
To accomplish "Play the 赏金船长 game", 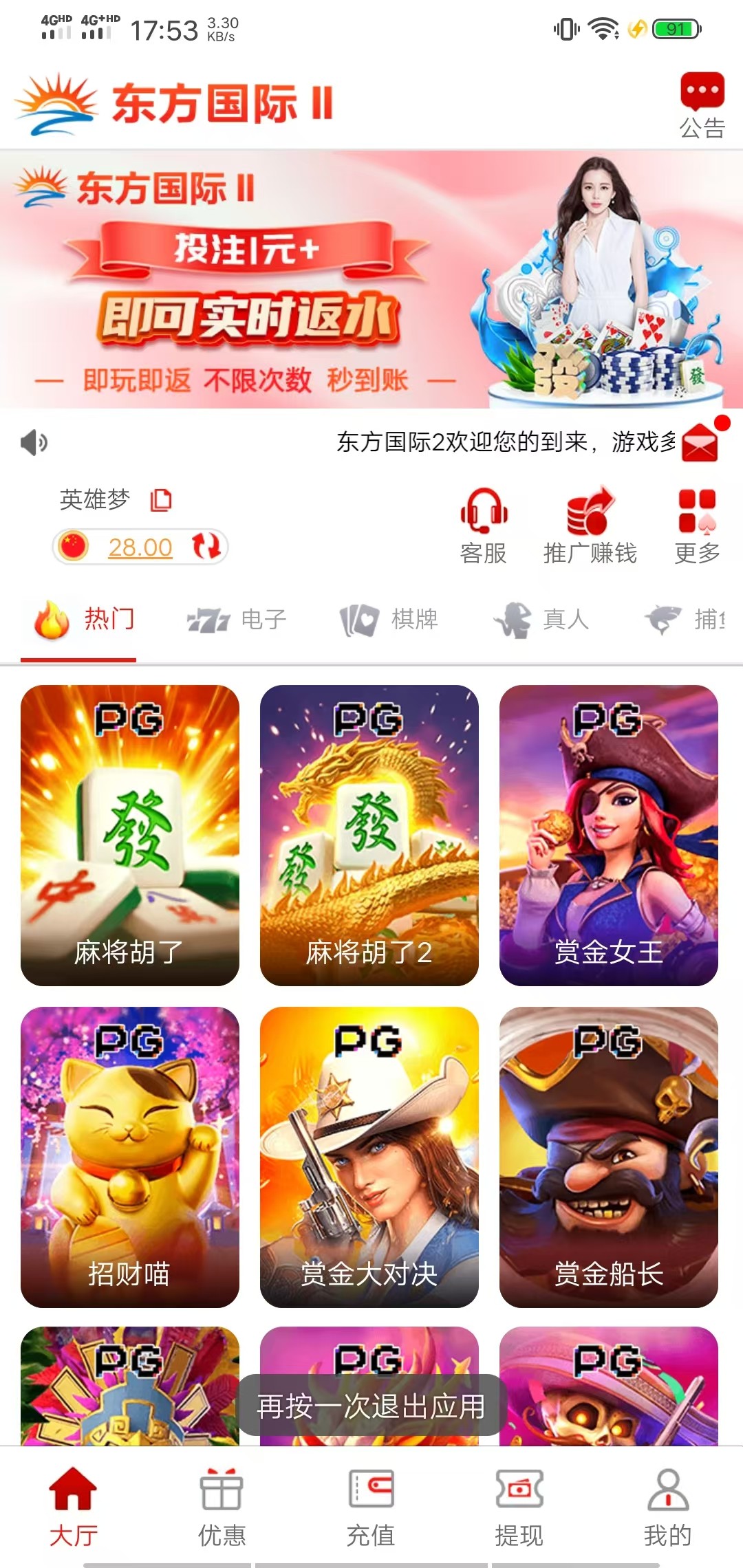I will click(x=609, y=1157).
